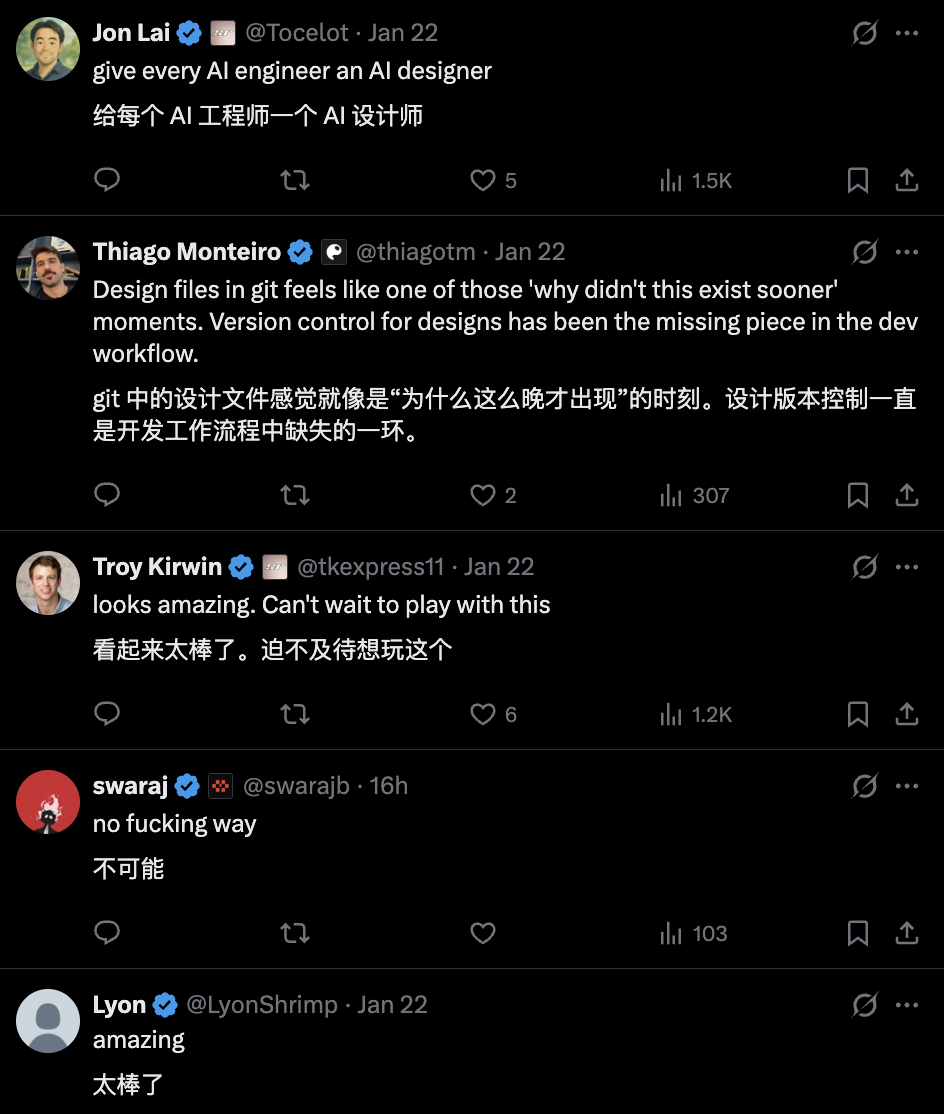Screen dimensions: 944x1114
Task: Bookmark Thiago Monteiro's reply
Action: click(x=857, y=495)
